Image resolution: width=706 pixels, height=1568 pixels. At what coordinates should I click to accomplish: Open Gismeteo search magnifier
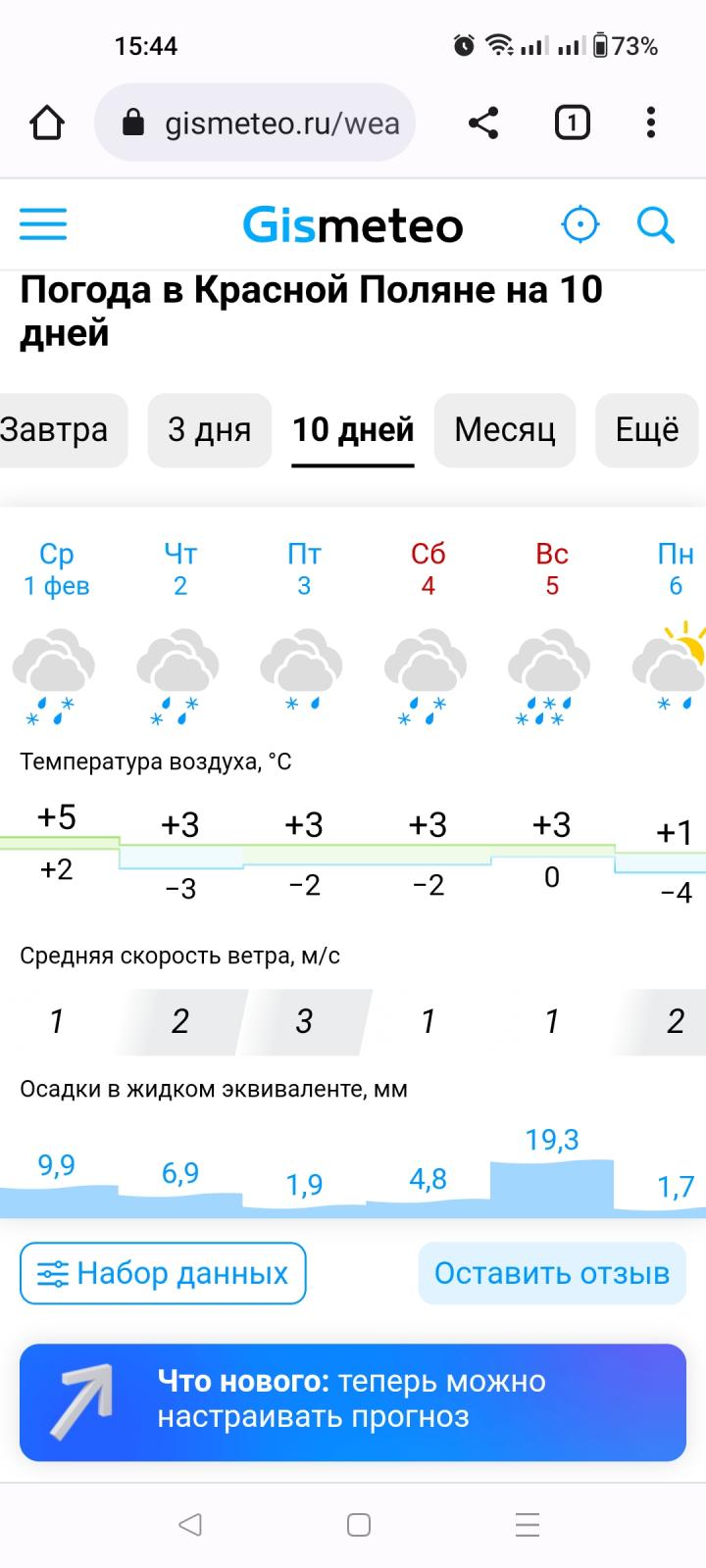(656, 224)
